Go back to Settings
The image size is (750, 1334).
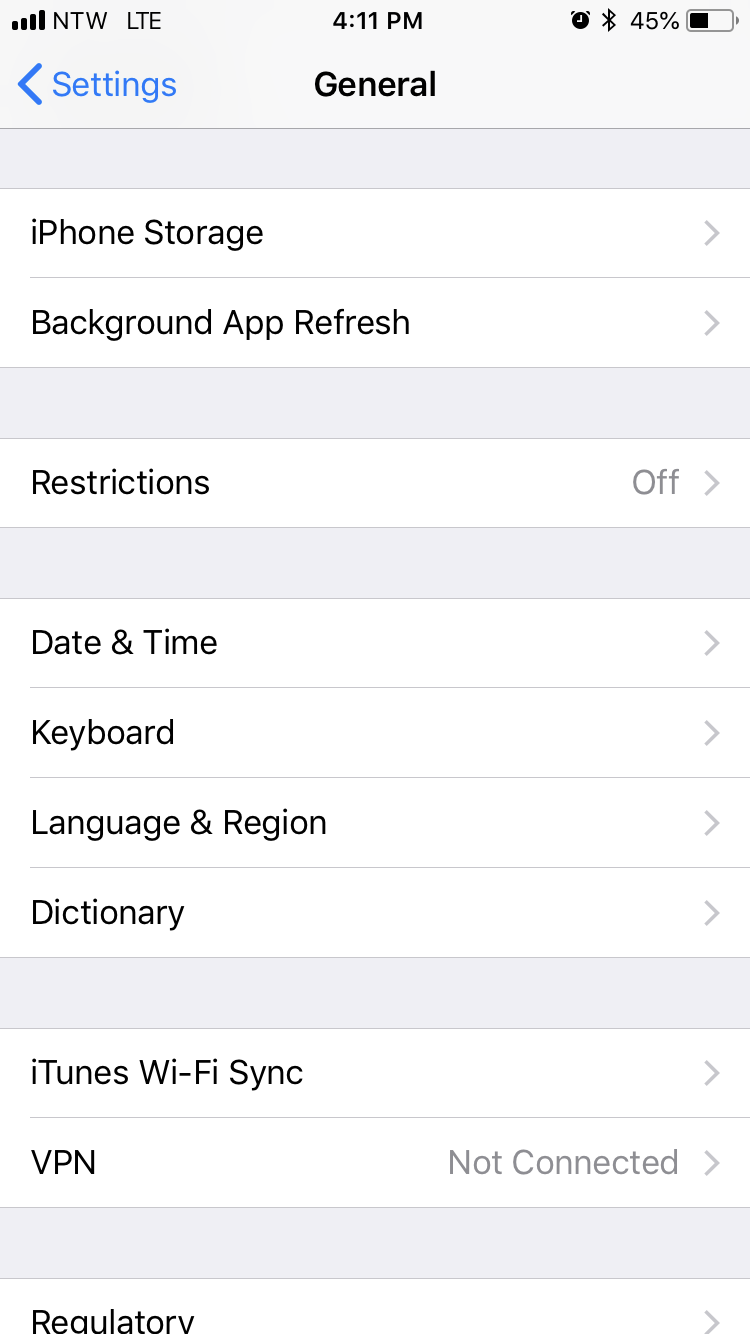[97, 85]
